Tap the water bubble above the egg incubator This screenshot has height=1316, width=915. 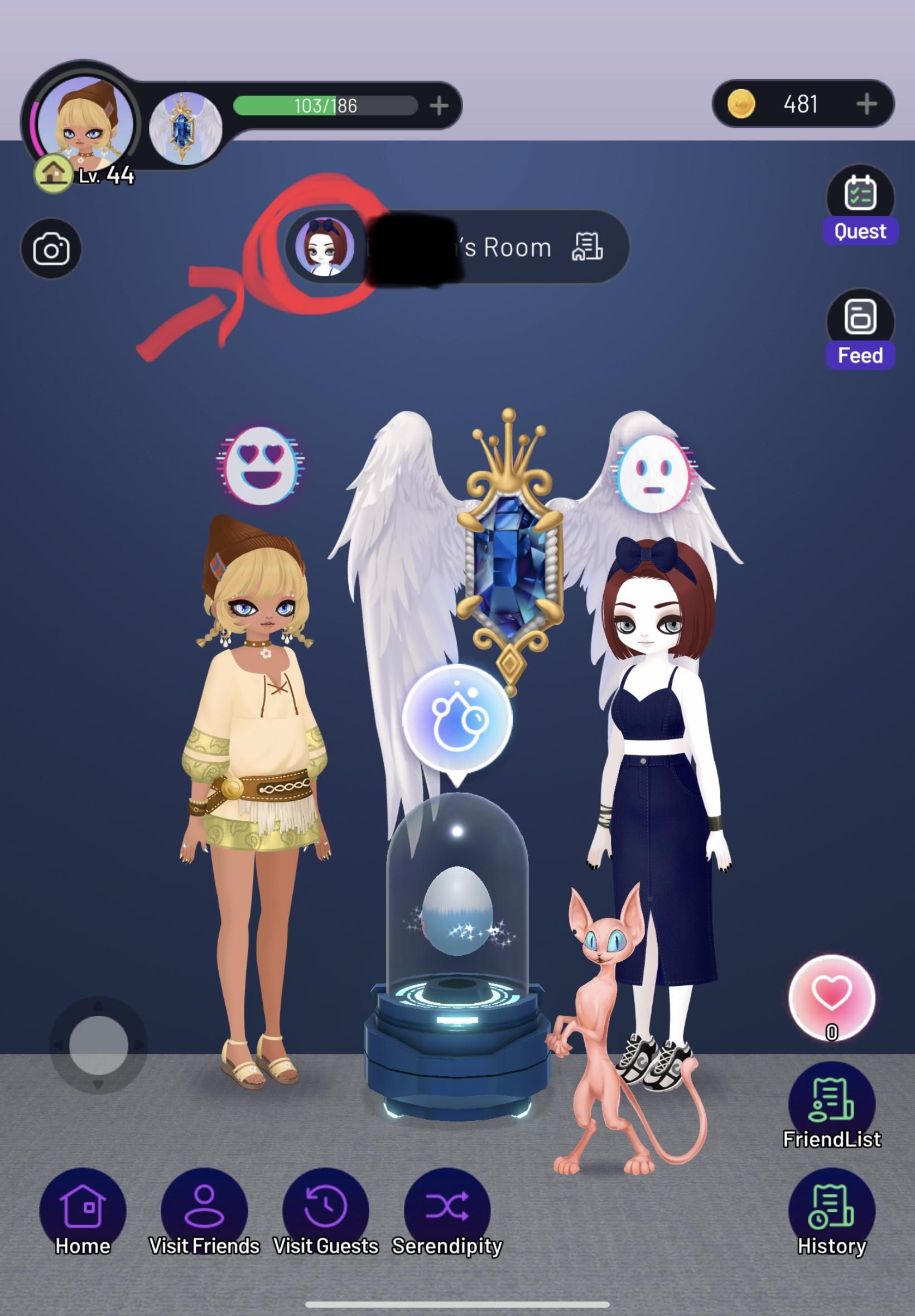point(457,718)
